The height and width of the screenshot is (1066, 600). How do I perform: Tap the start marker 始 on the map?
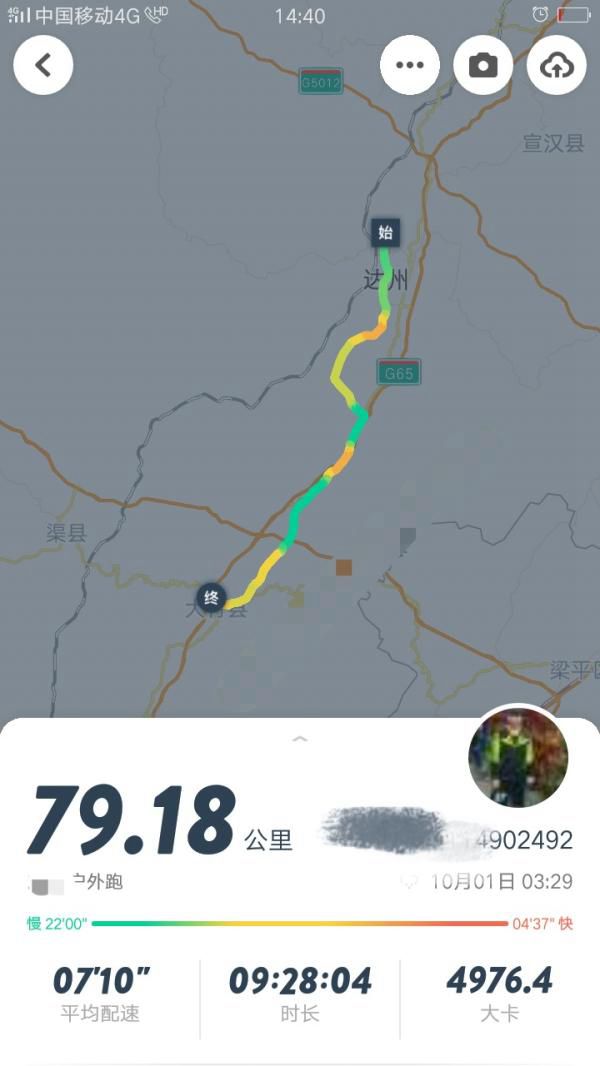click(385, 232)
